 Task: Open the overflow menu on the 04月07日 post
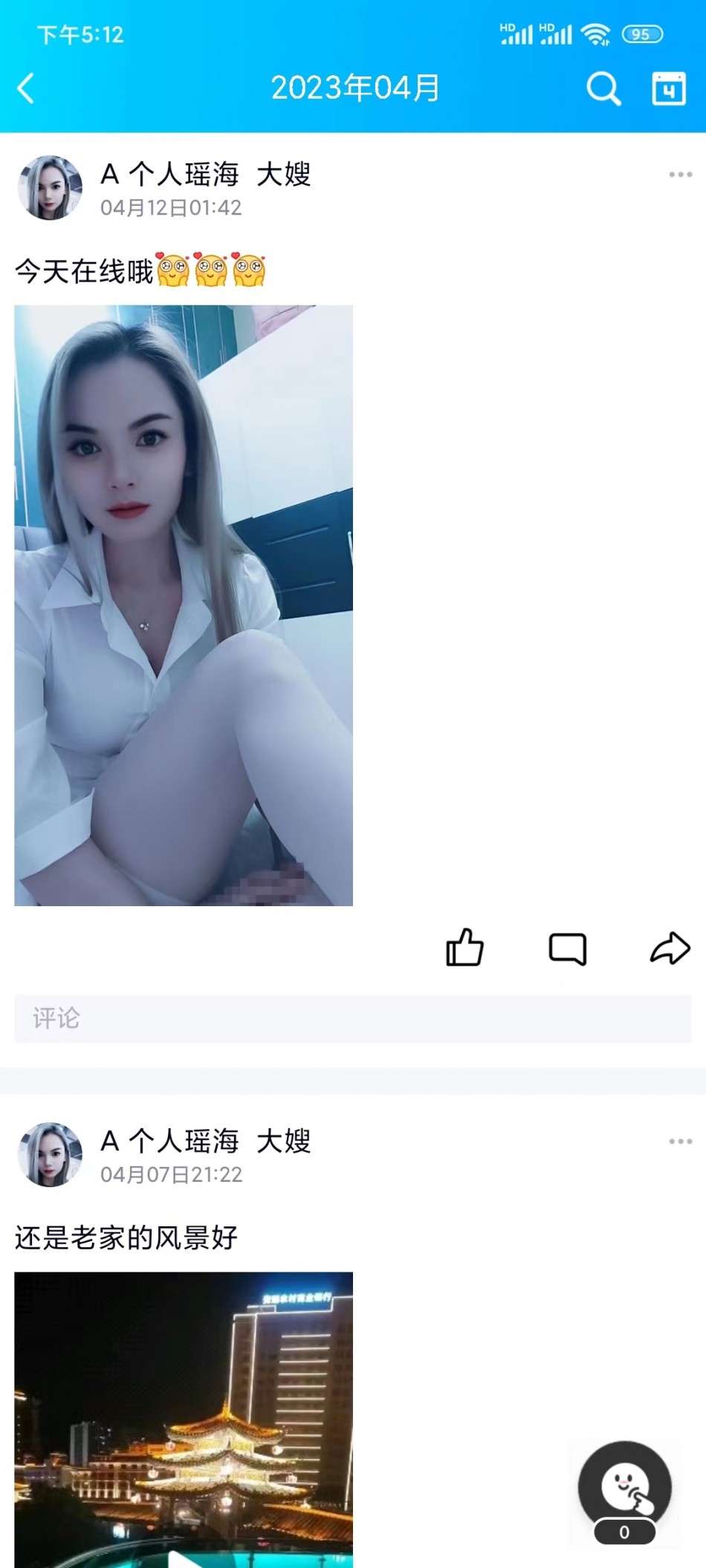point(680,1141)
